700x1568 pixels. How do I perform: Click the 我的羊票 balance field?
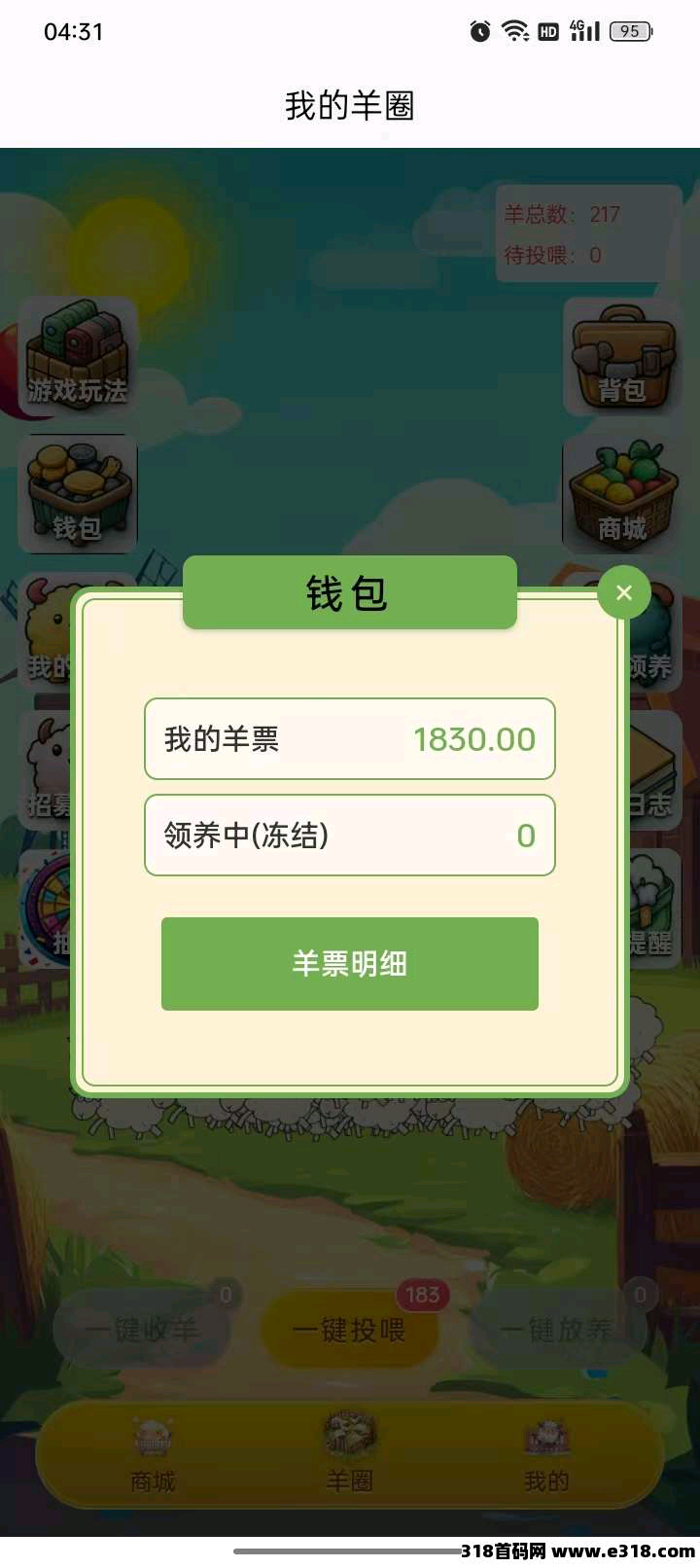coord(350,739)
